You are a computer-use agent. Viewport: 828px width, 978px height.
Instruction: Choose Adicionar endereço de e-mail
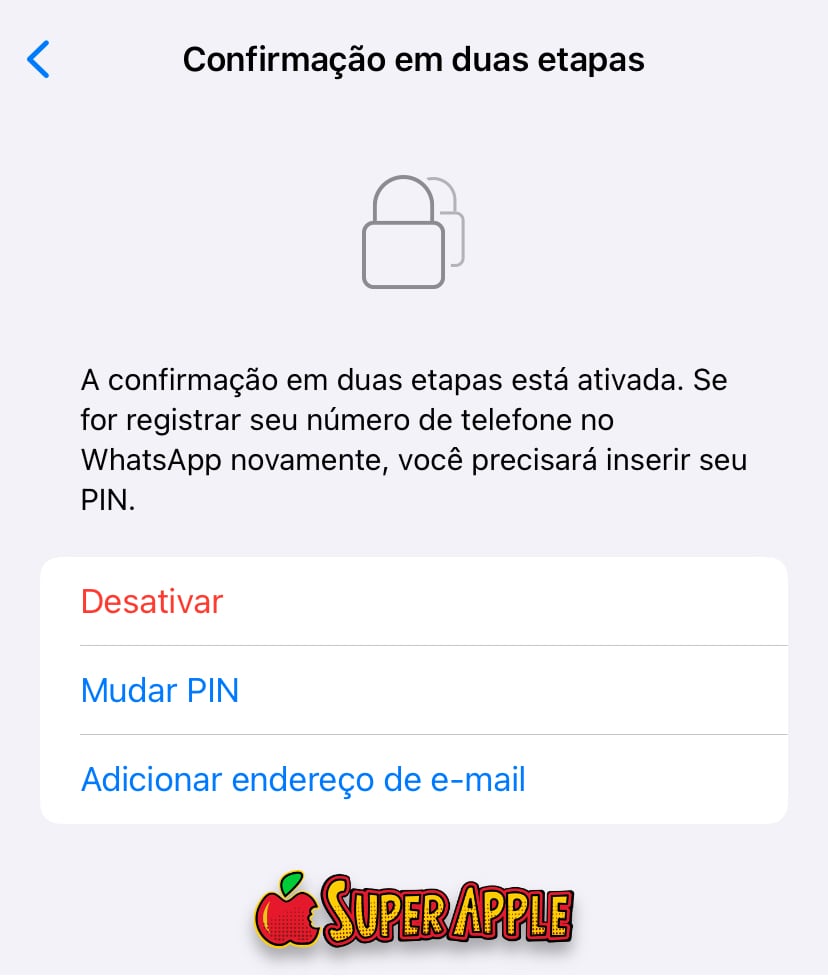coord(303,780)
